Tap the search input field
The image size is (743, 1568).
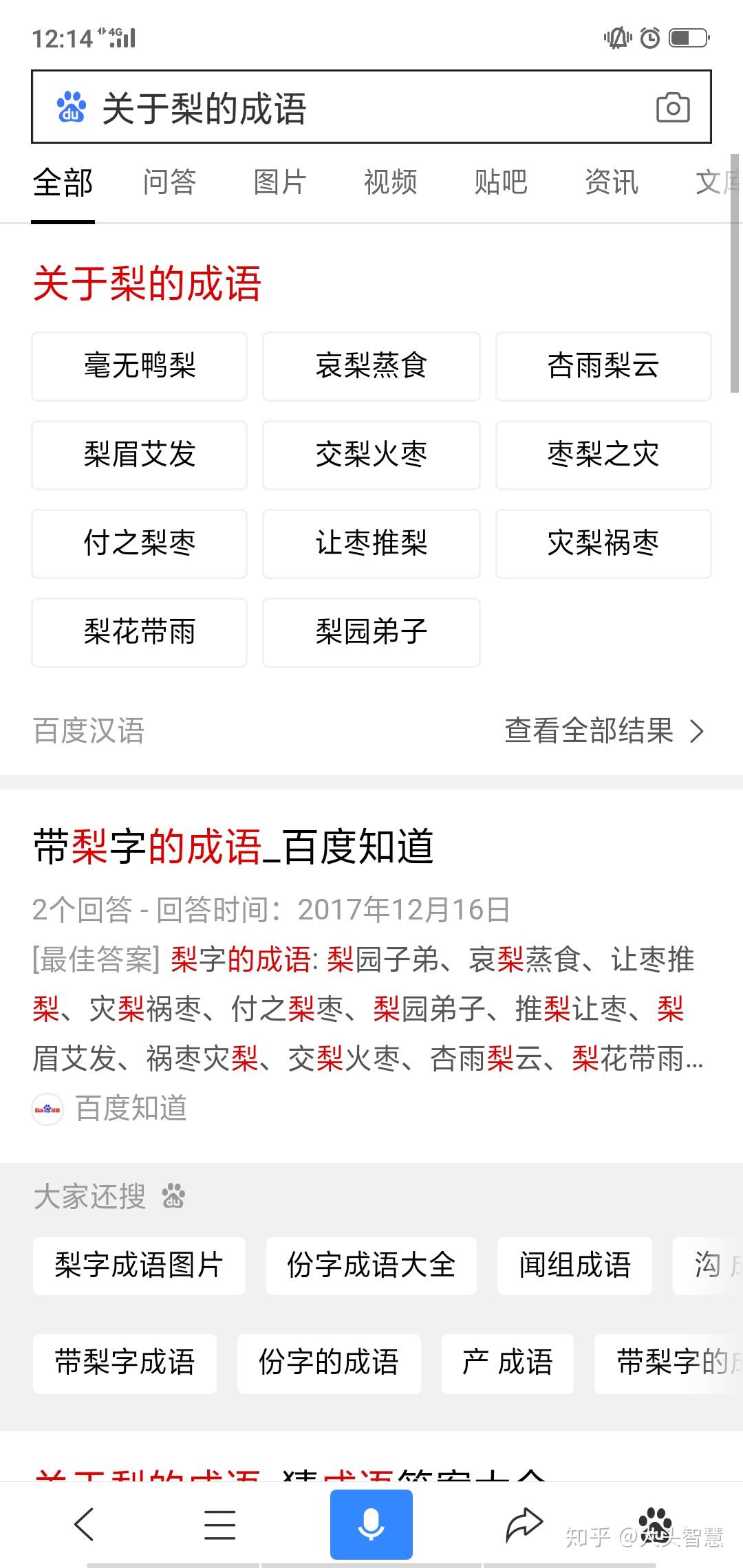pyautogui.click(x=344, y=107)
